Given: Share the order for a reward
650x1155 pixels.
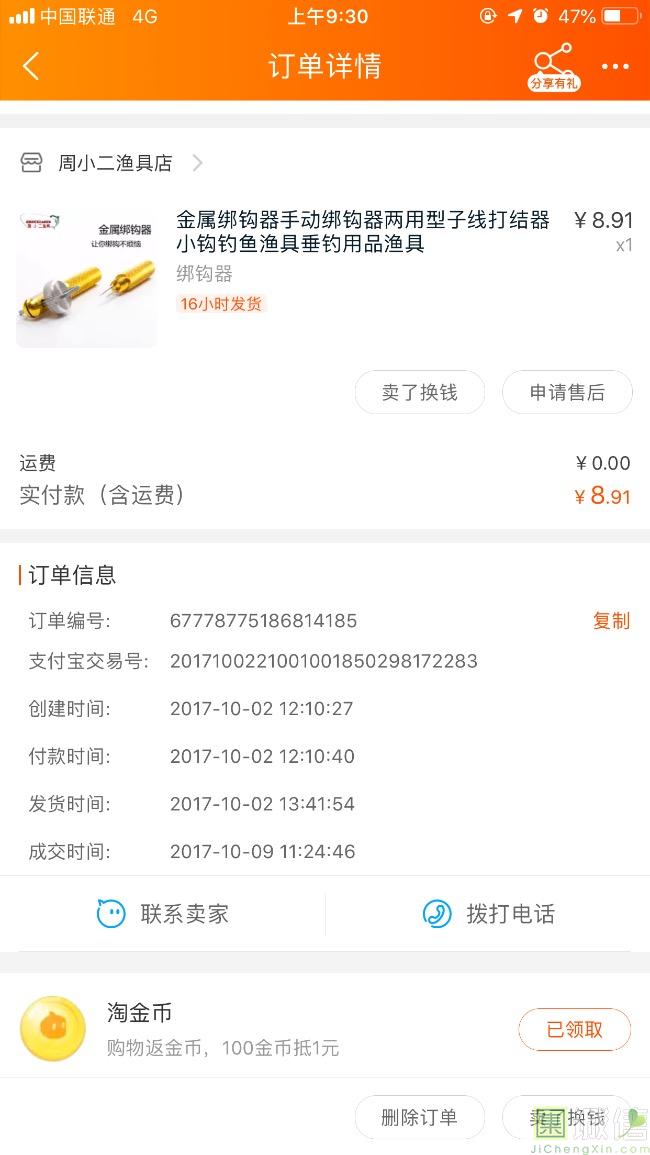Looking at the screenshot, I should (x=553, y=67).
